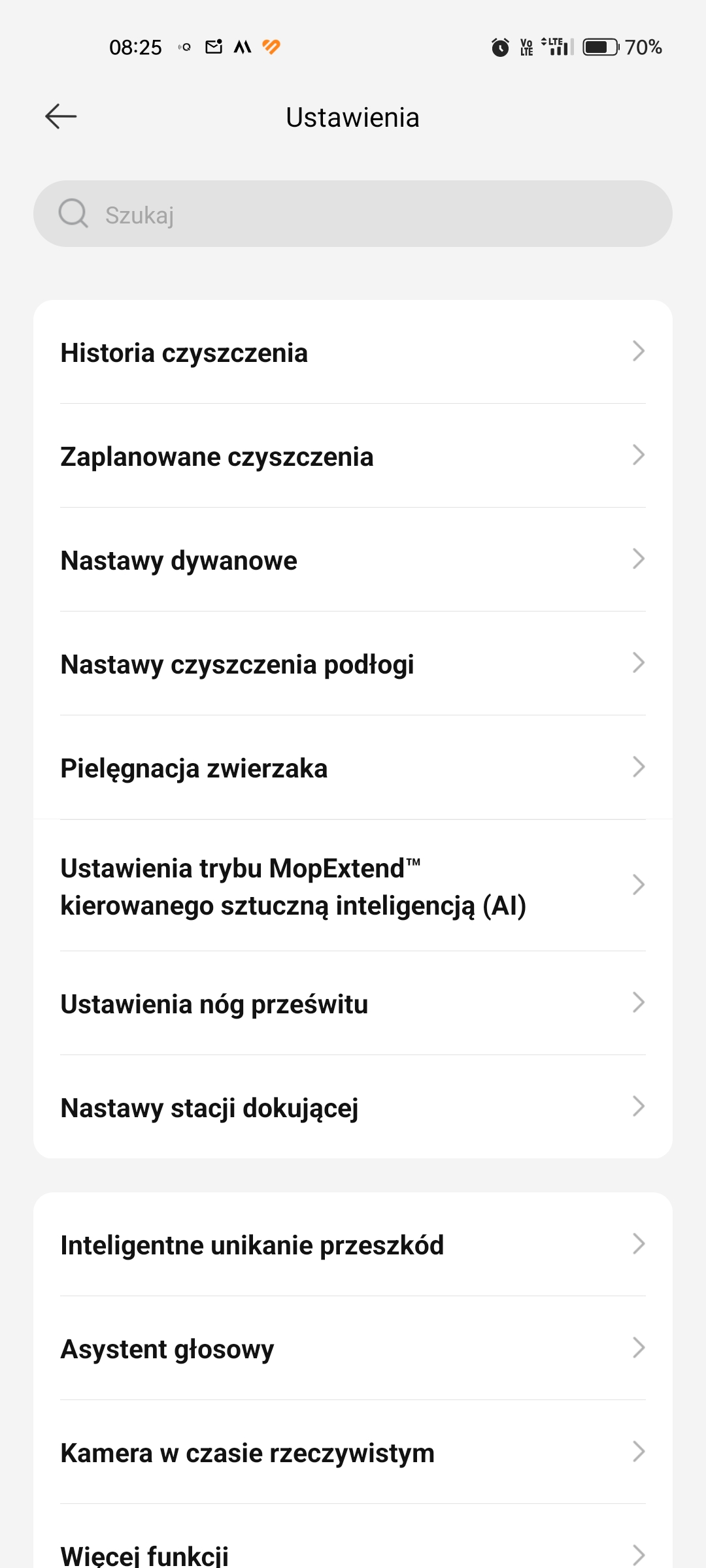This screenshot has width=706, height=1568.
Task: Open Ustawienia trybu MopExtend AI settings
Action: pos(353,886)
